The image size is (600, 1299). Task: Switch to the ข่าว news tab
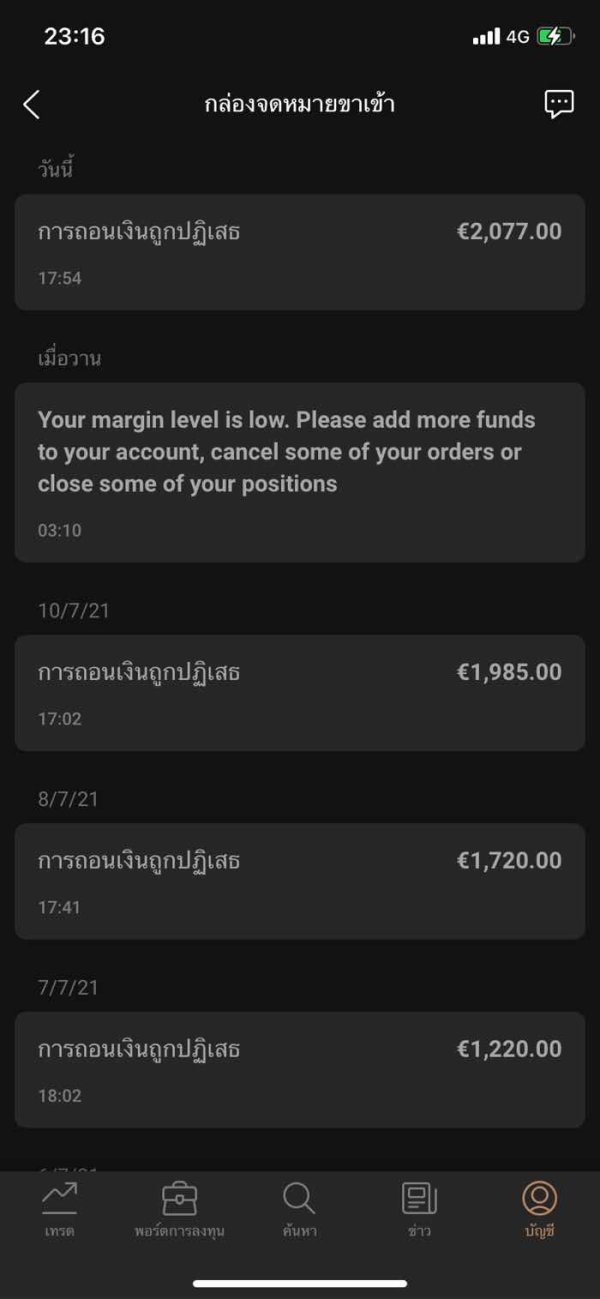[420, 1210]
